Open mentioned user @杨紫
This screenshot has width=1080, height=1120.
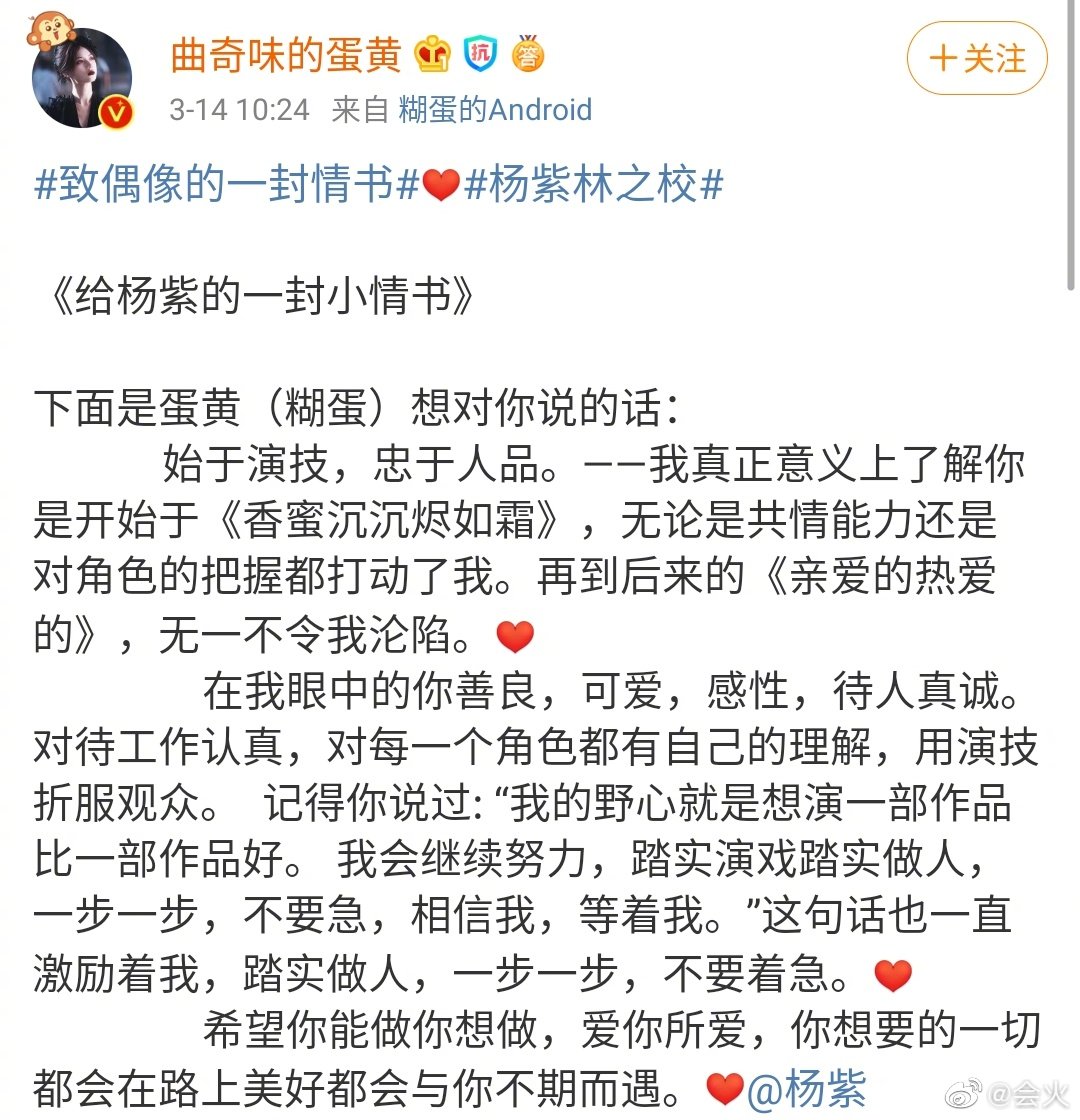click(806, 1089)
